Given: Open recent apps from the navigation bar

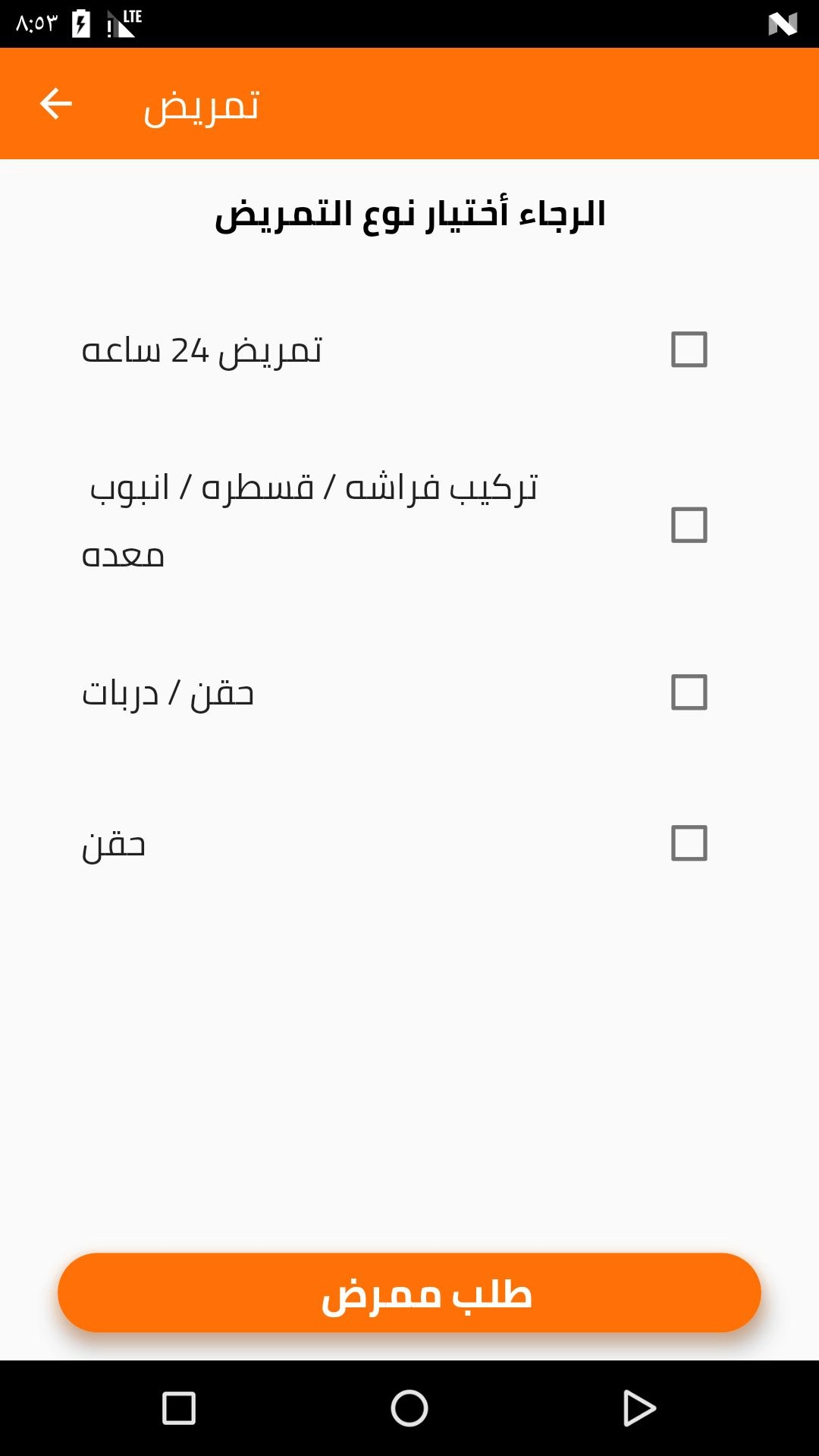Looking at the screenshot, I should (179, 1408).
